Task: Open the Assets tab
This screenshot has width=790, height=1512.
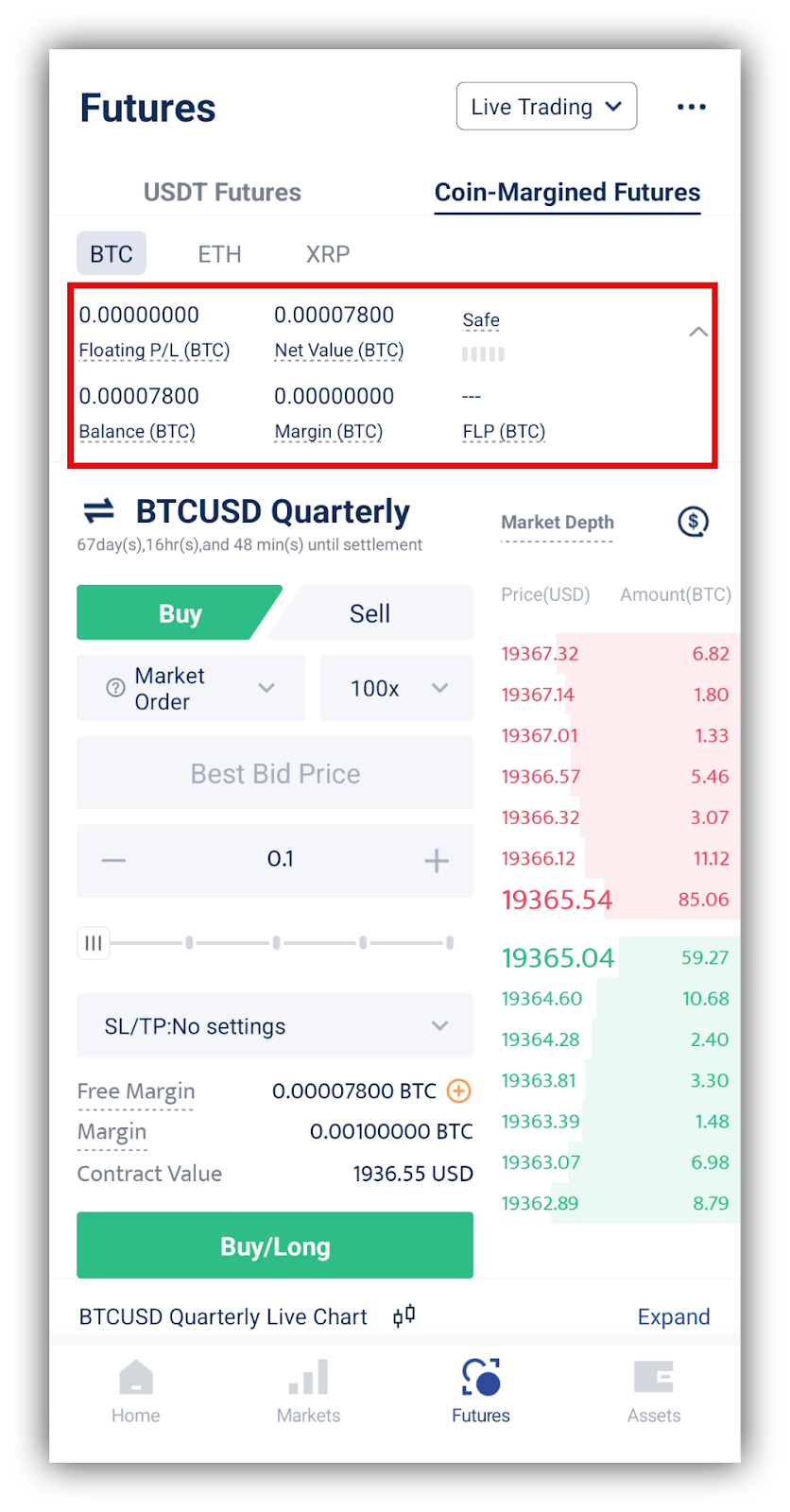Action: click(x=653, y=1391)
